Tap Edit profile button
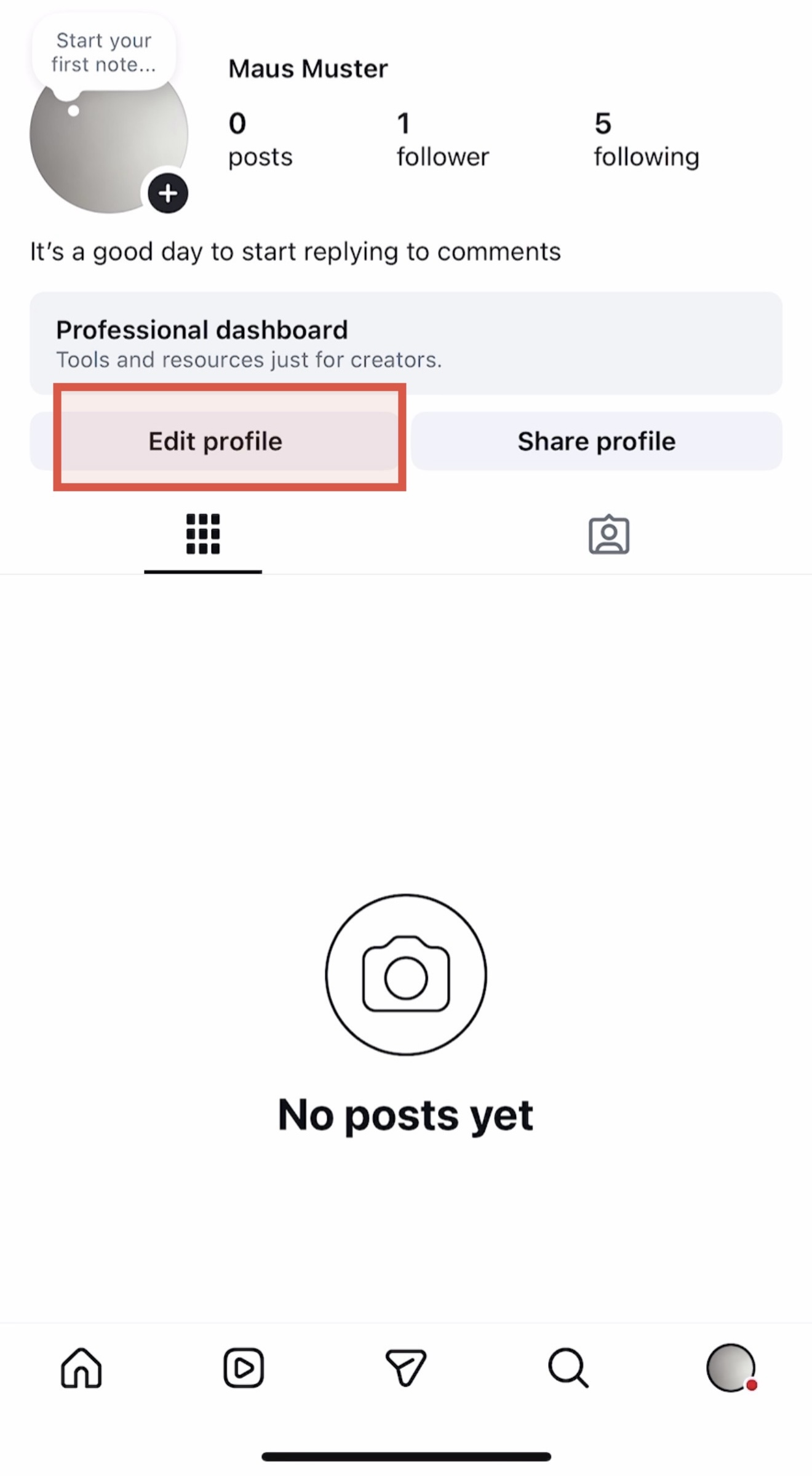This screenshot has width=812, height=1476. tap(215, 441)
